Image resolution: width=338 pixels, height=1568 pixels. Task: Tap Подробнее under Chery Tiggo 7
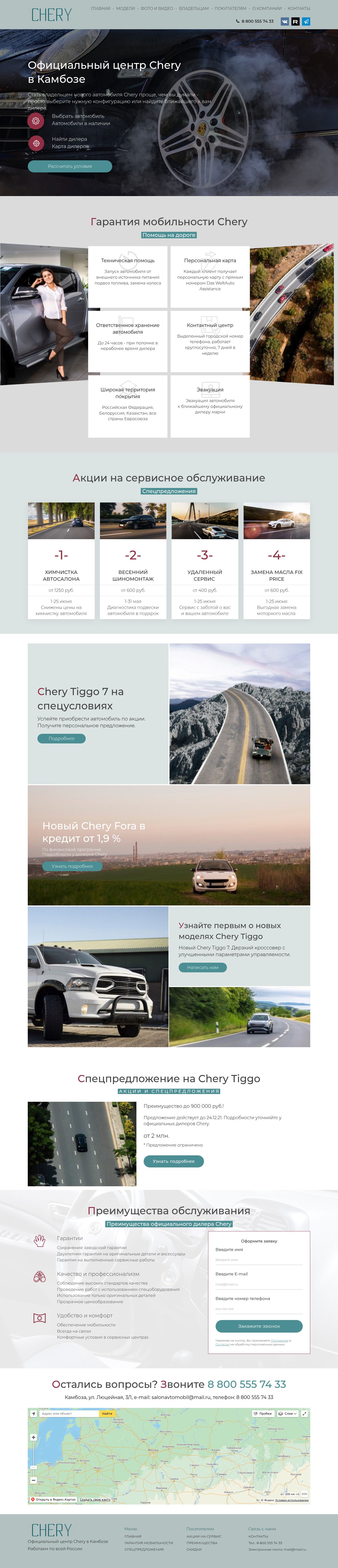point(62,738)
